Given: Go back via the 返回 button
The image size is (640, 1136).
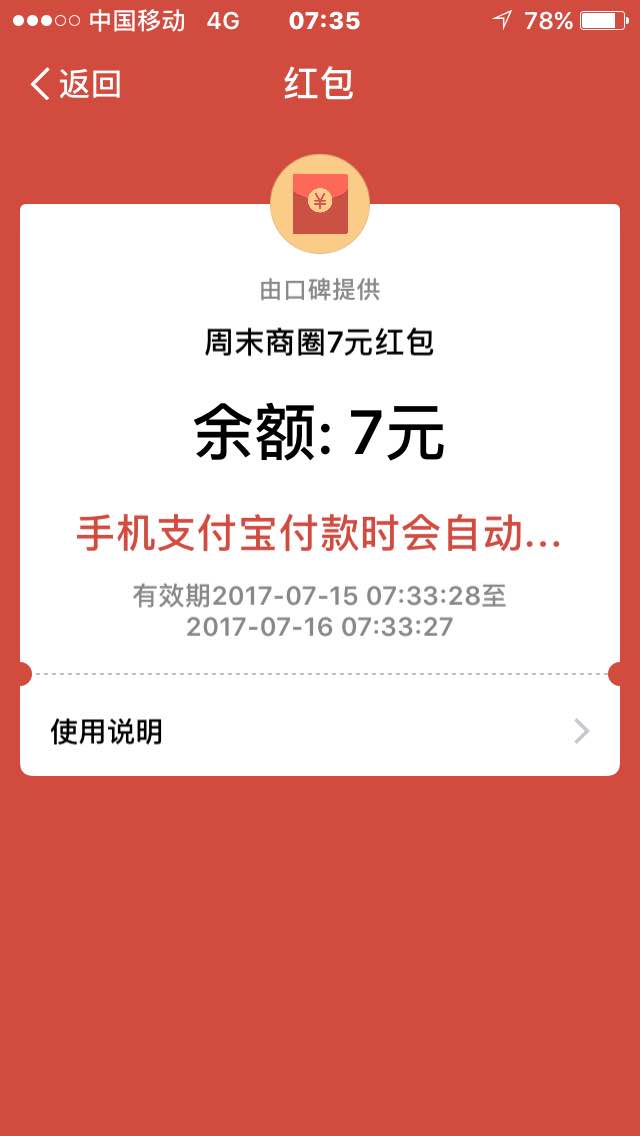Looking at the screenshot, I should 75,84.
